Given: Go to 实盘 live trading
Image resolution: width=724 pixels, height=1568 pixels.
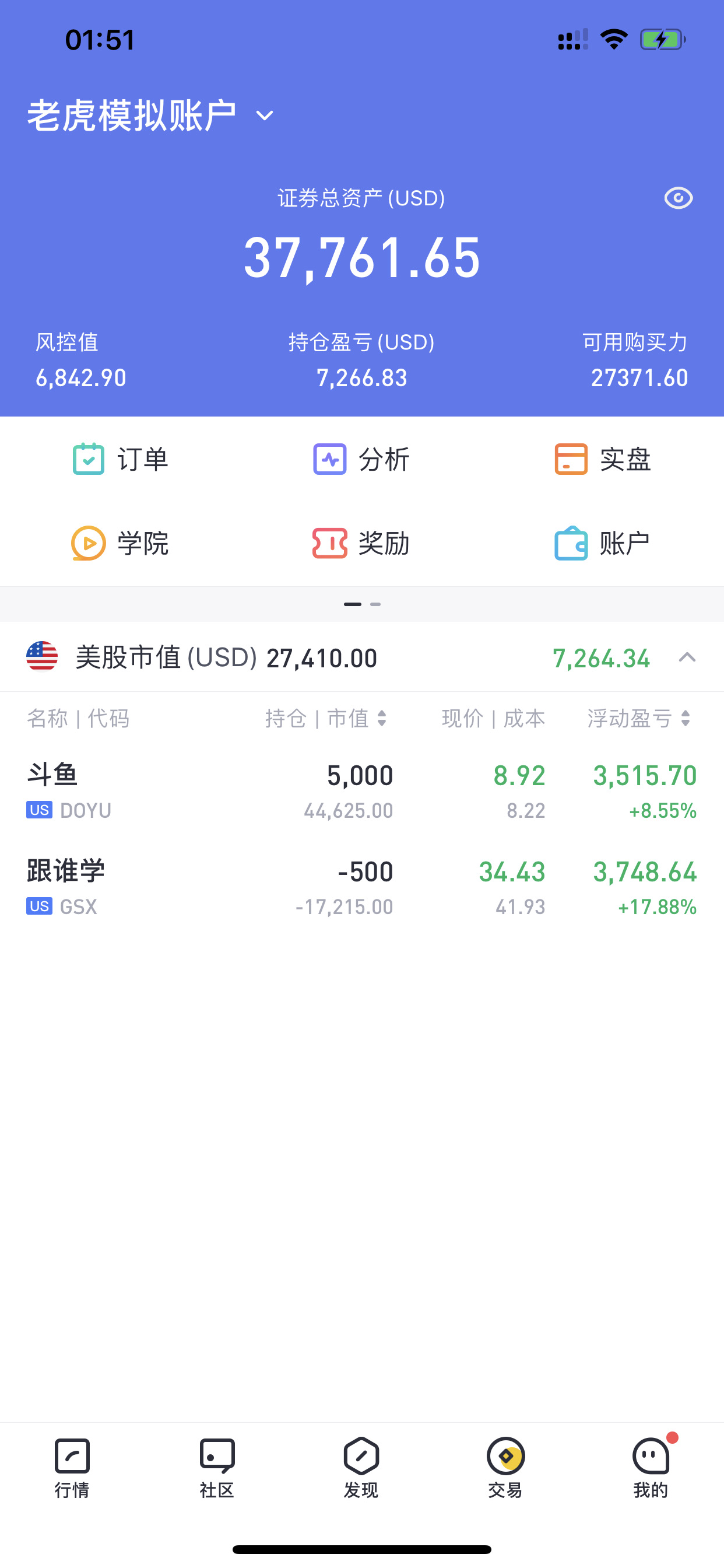Looking at the screenshot, I should pyautogui.click(x=602, y=459).
